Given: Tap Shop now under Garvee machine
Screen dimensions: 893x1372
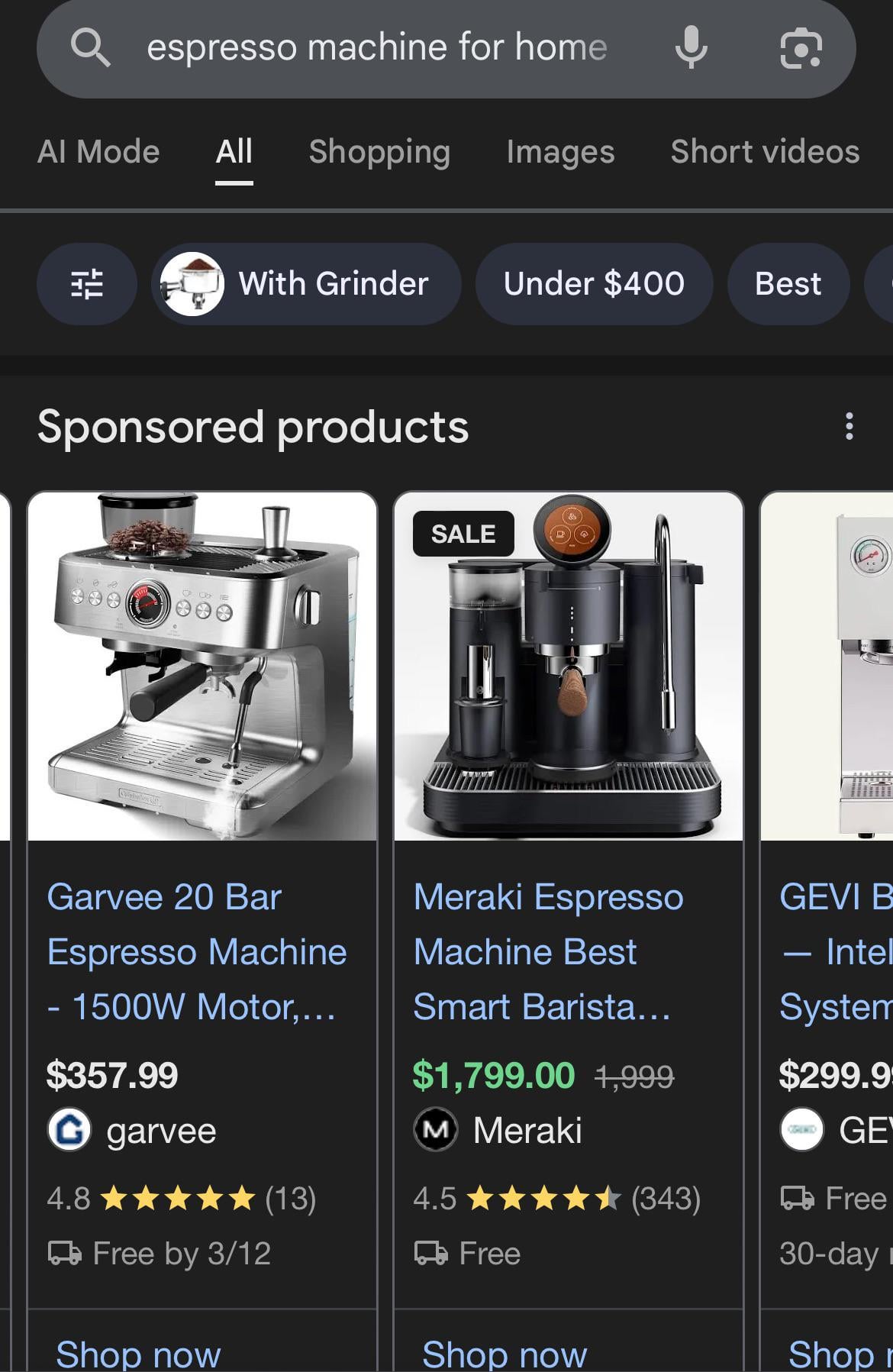Looking at the screenshot, I should [x=138, y=1353].
